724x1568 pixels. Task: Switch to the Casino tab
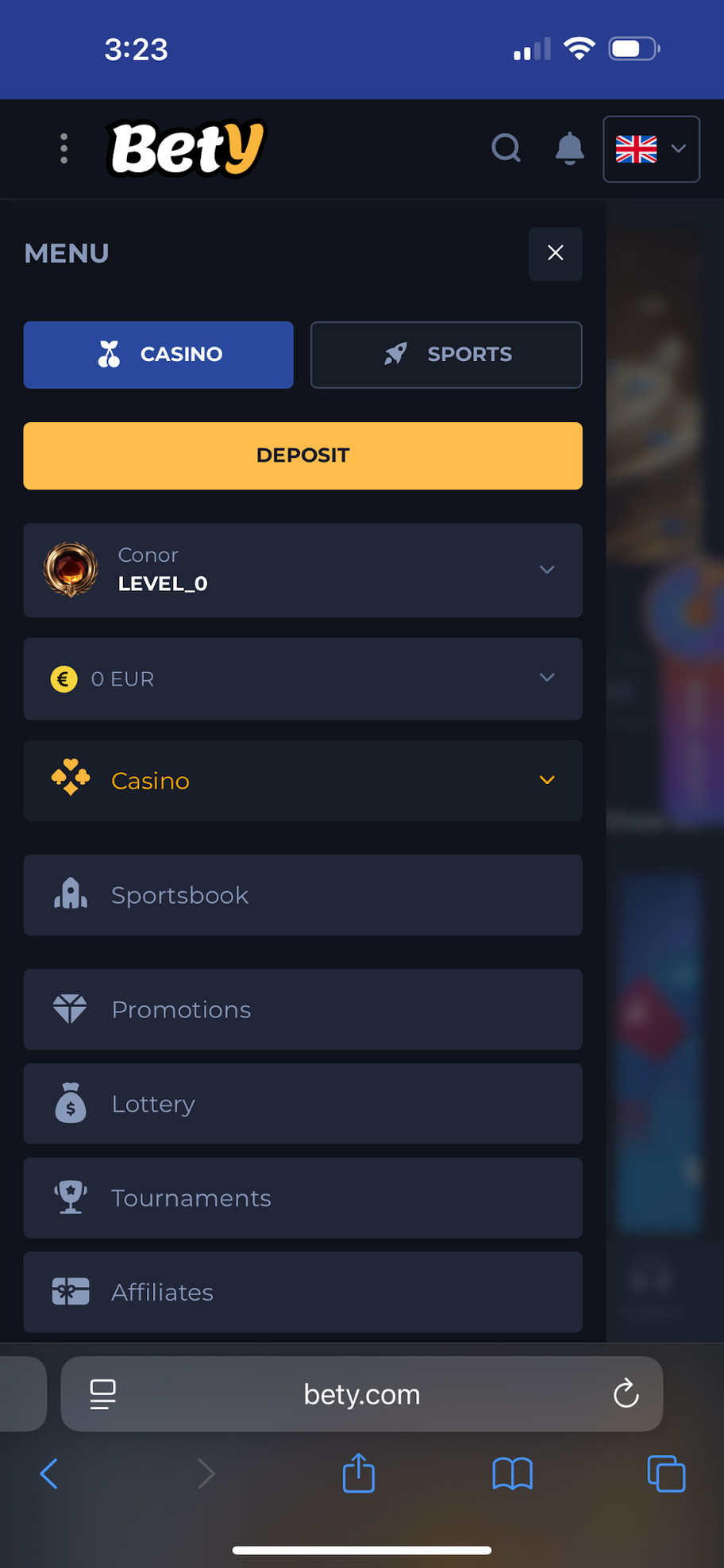tap(159, 355)
